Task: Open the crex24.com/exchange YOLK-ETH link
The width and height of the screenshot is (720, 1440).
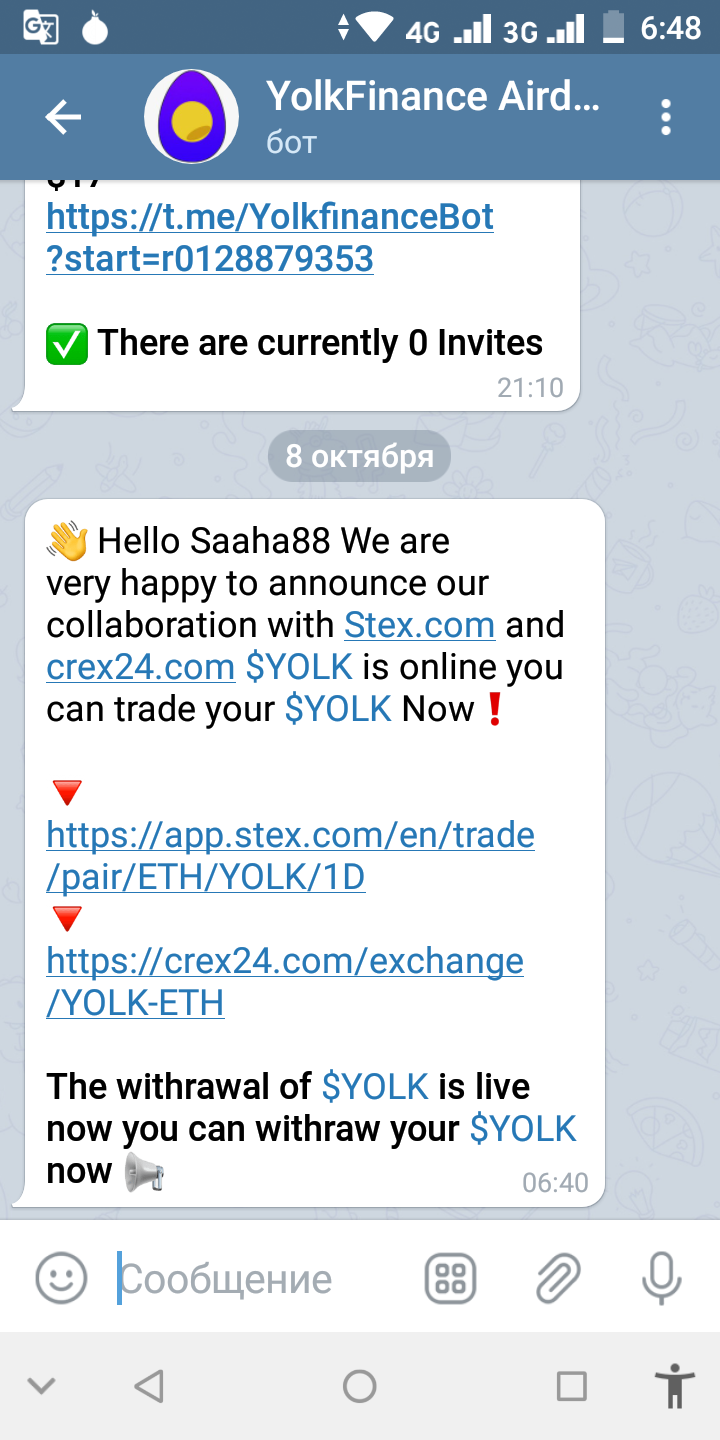Action: [x=284, y=981]
